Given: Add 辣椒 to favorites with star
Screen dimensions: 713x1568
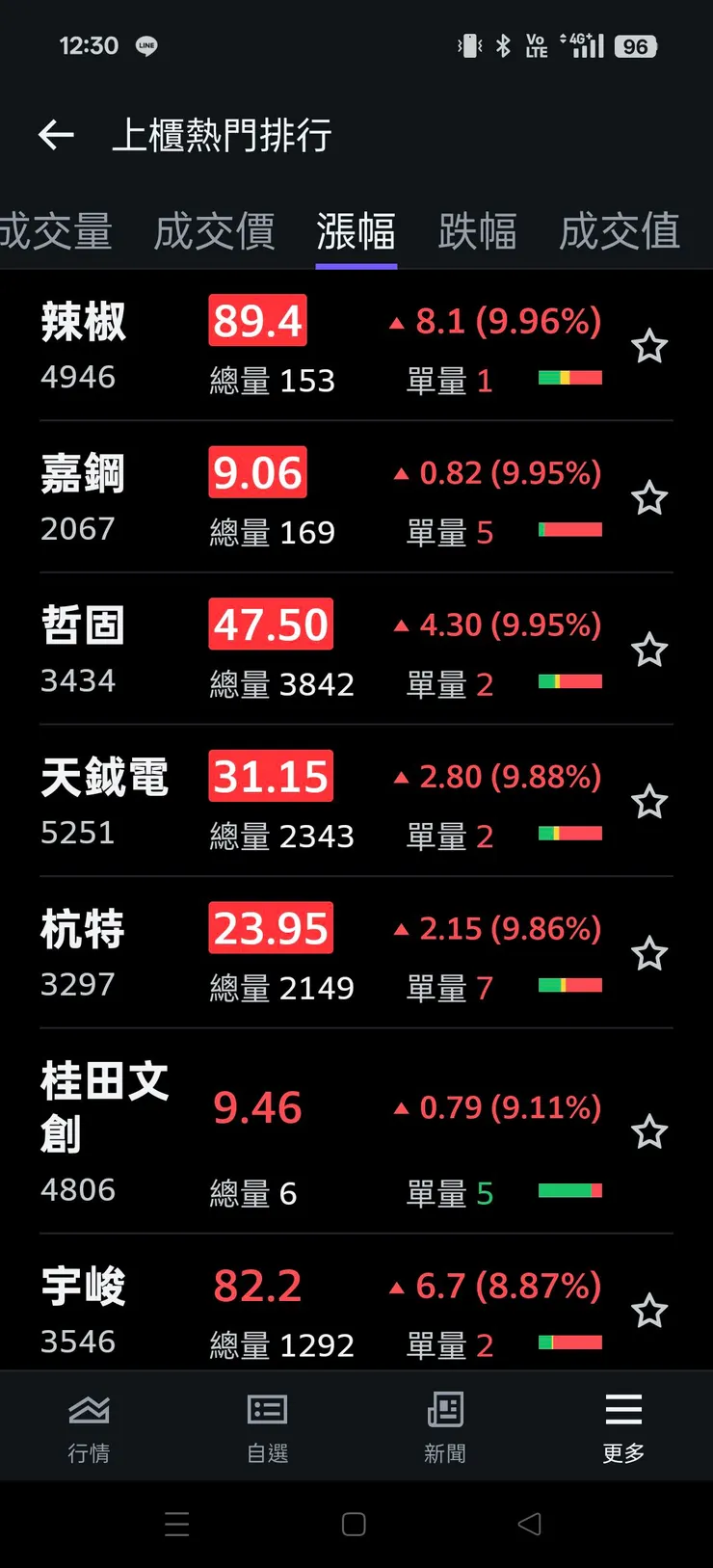Looking at the screenshot, I should (649, 346).
